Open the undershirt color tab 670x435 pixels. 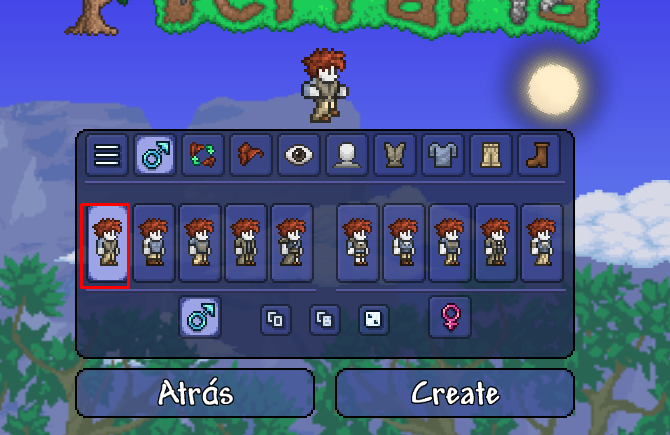click(443, 156)
